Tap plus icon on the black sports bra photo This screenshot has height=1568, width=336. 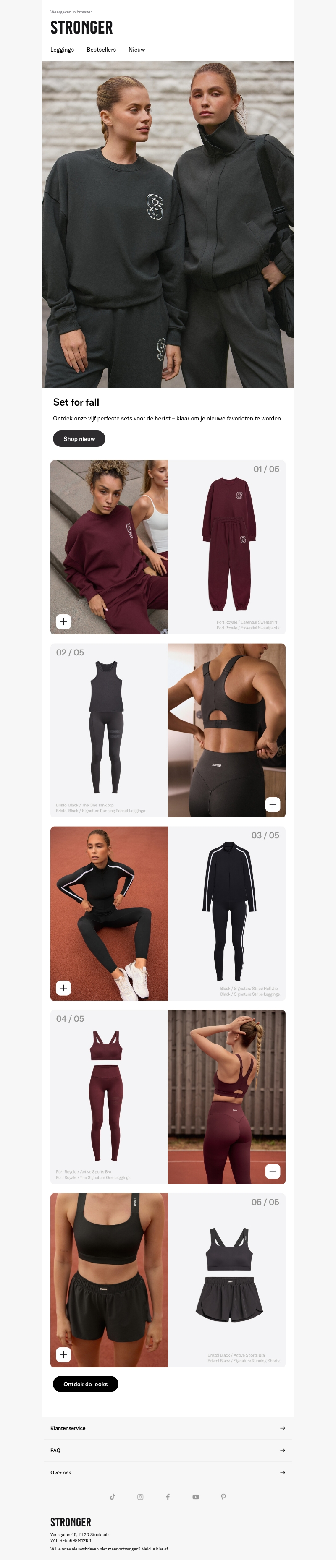(x=273, y=805)
